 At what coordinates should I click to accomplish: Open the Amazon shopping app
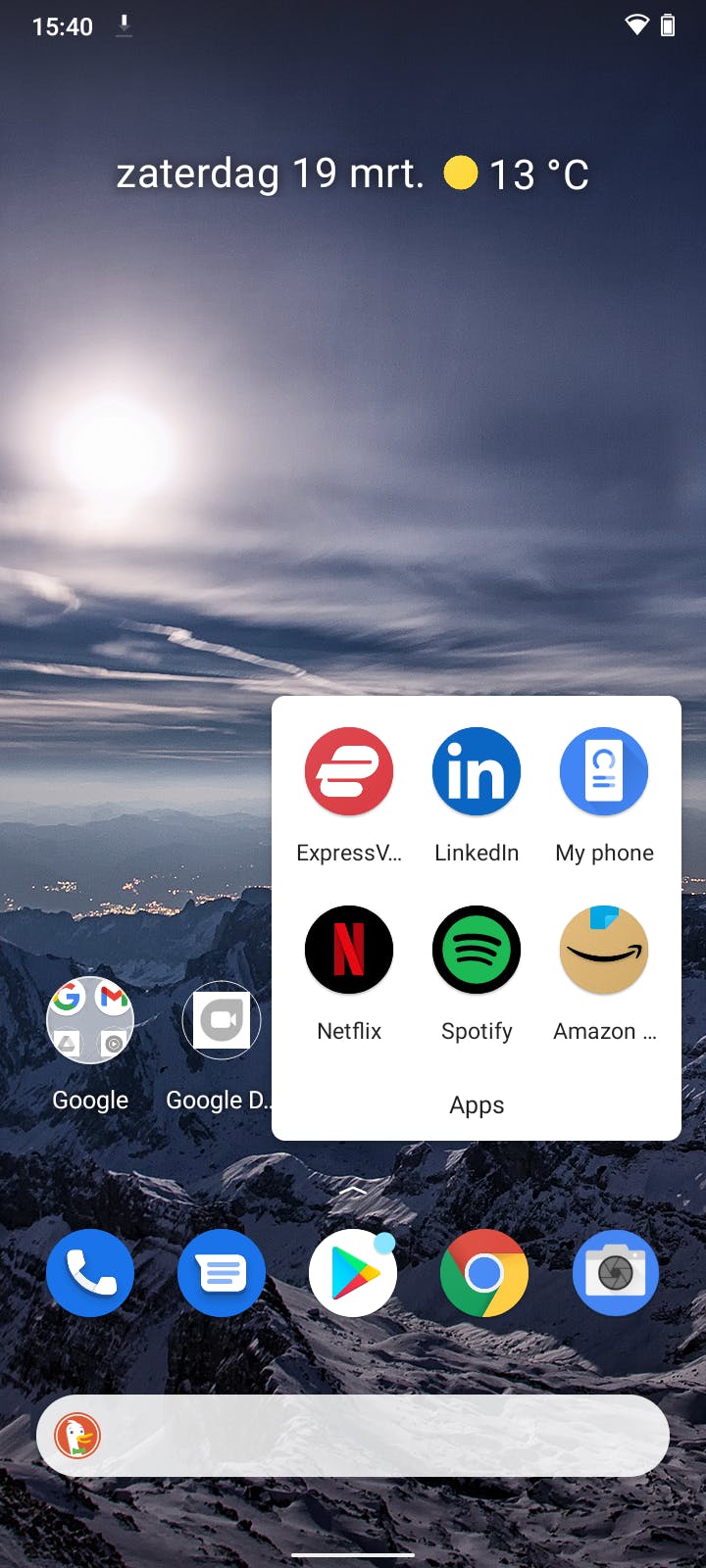pos(604,951)
